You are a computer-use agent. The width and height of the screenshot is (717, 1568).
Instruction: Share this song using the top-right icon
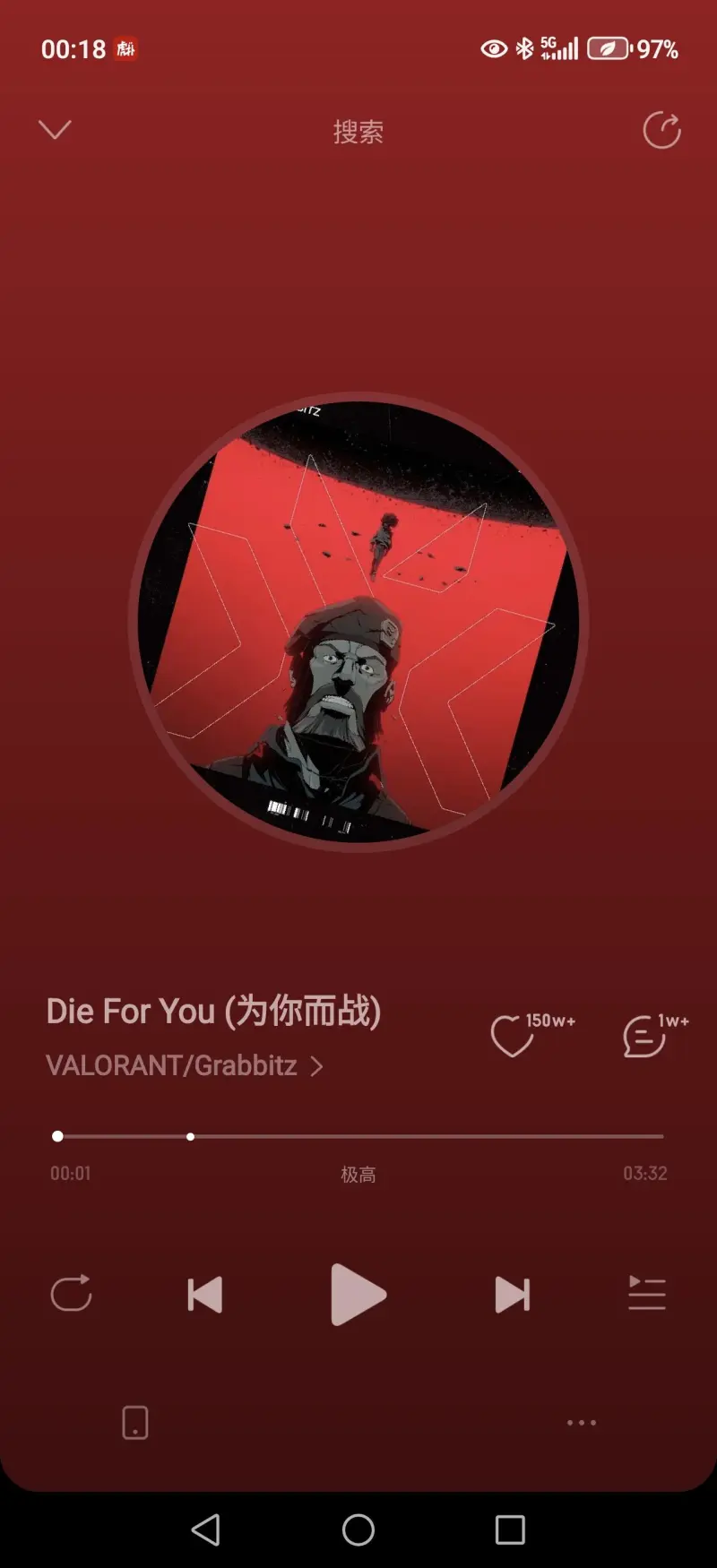click(661, 131)
